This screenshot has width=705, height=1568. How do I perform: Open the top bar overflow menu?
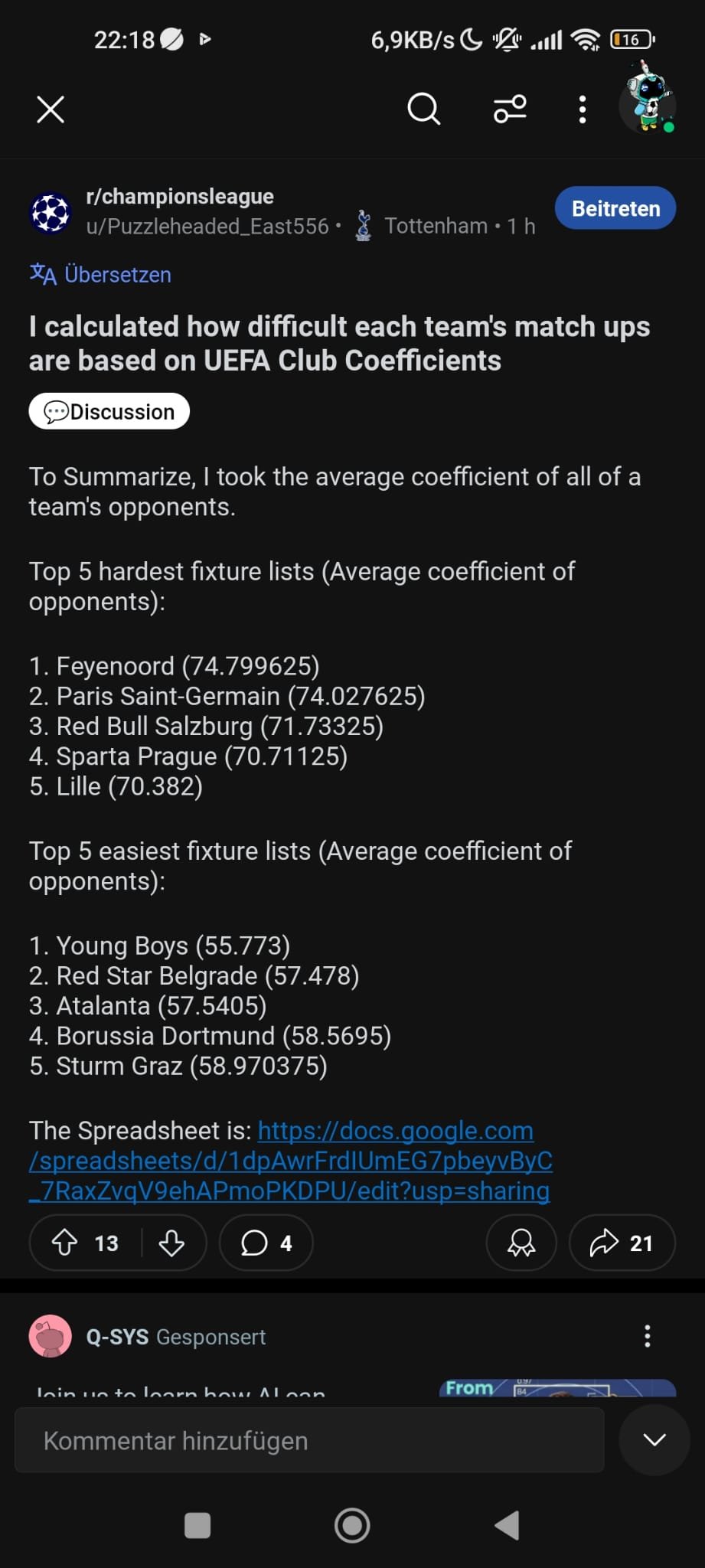click(583, 109)
